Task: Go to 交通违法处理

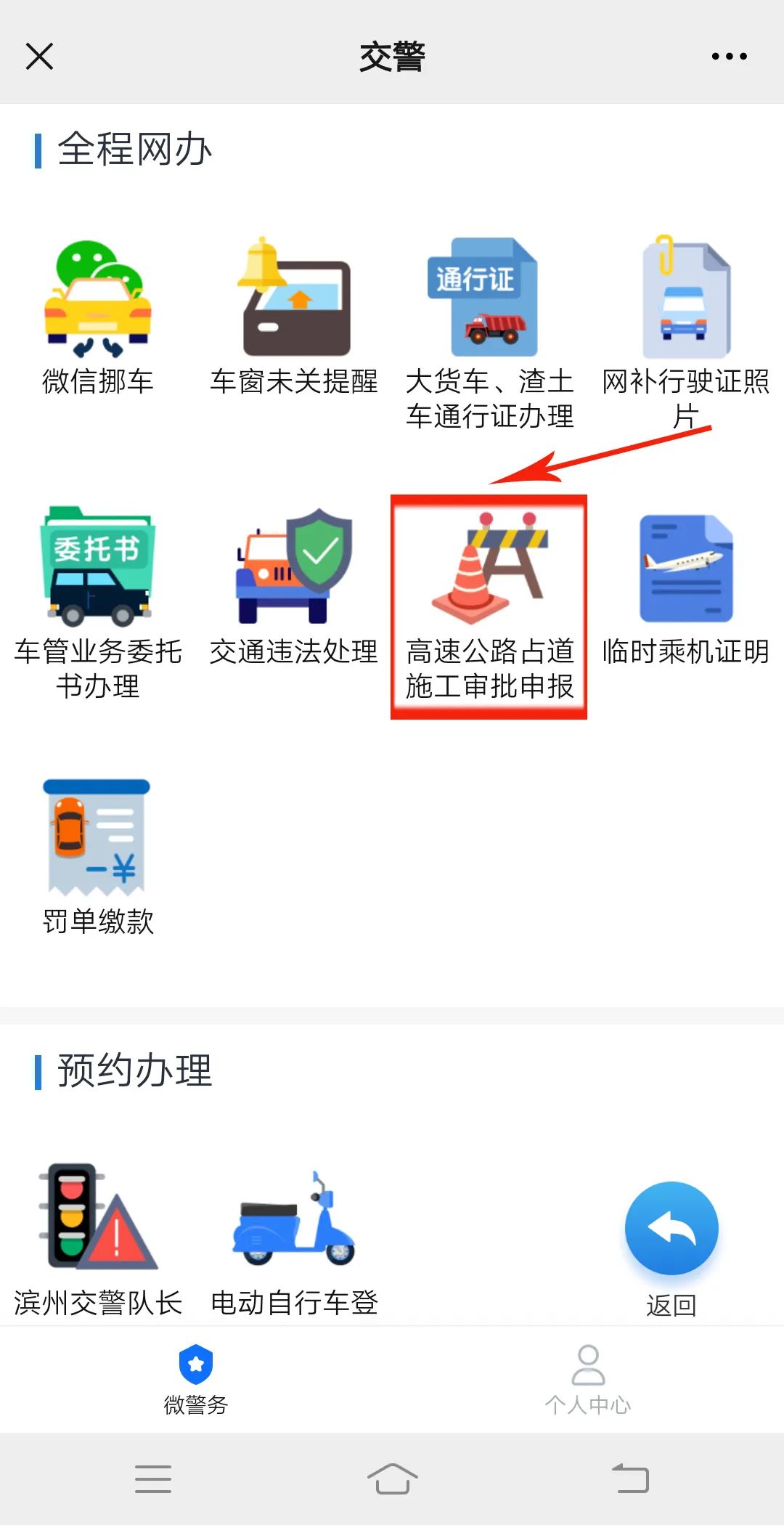Action: coord(294,588)
